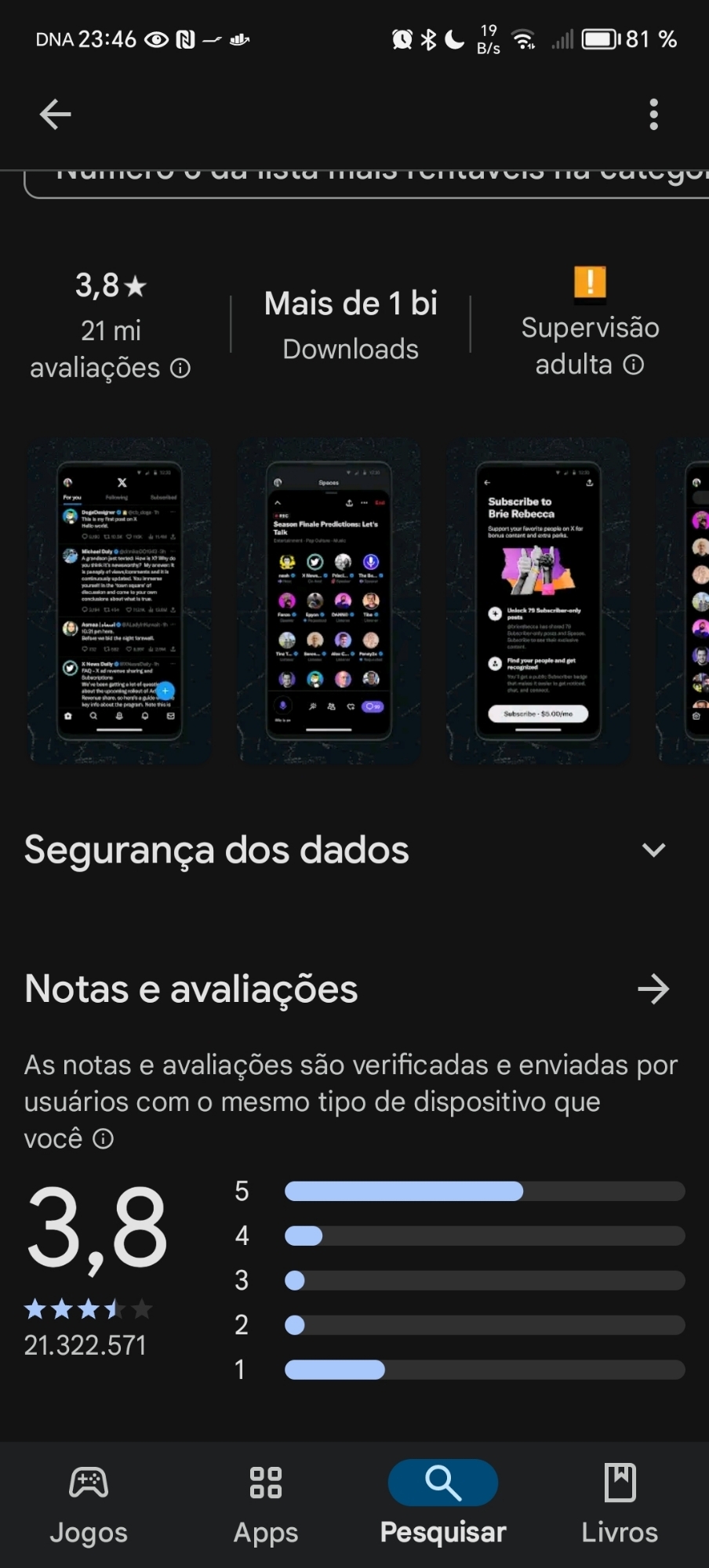
Task: Switch to the Jogos tab
Action: (89, 1504)
